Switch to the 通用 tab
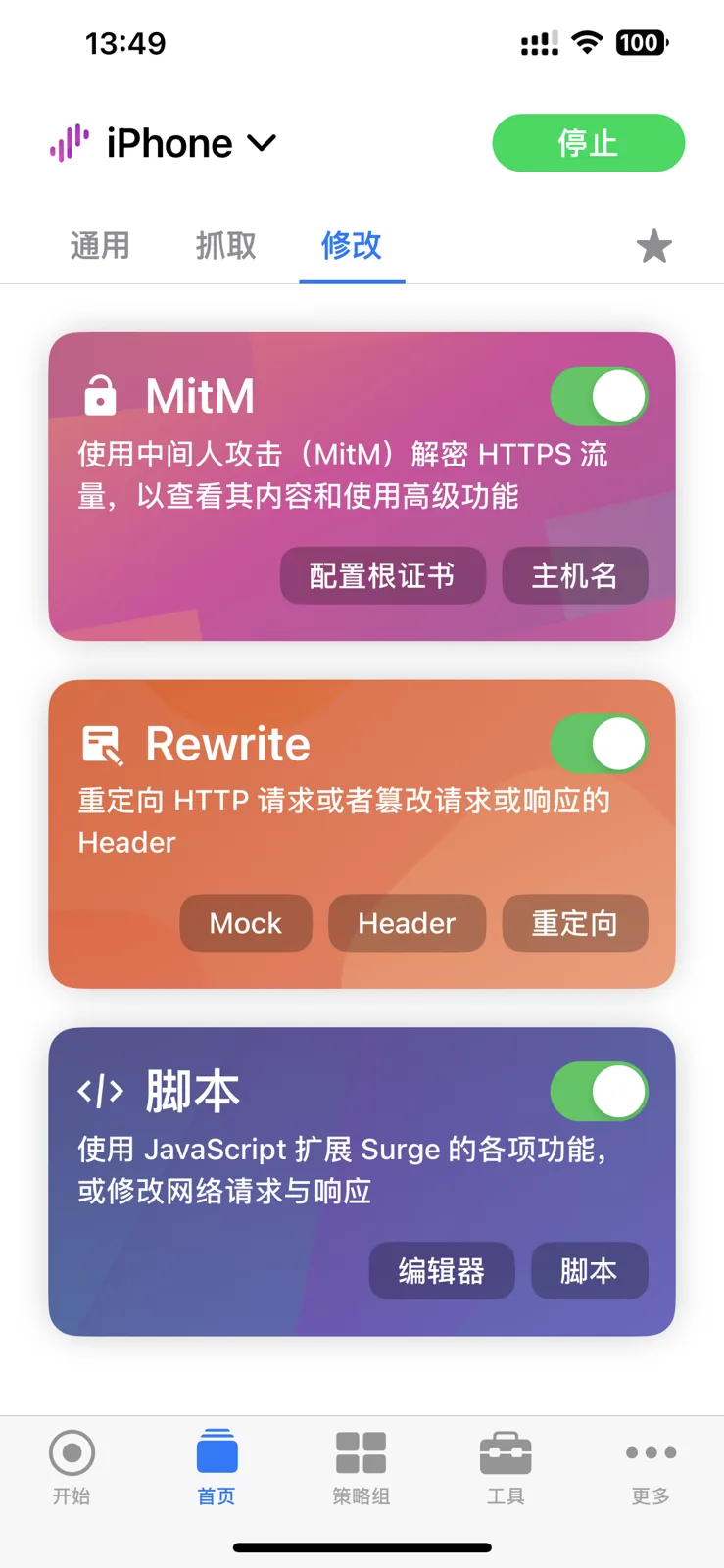Screen dimensions: 724x1568 pos(100,245)
